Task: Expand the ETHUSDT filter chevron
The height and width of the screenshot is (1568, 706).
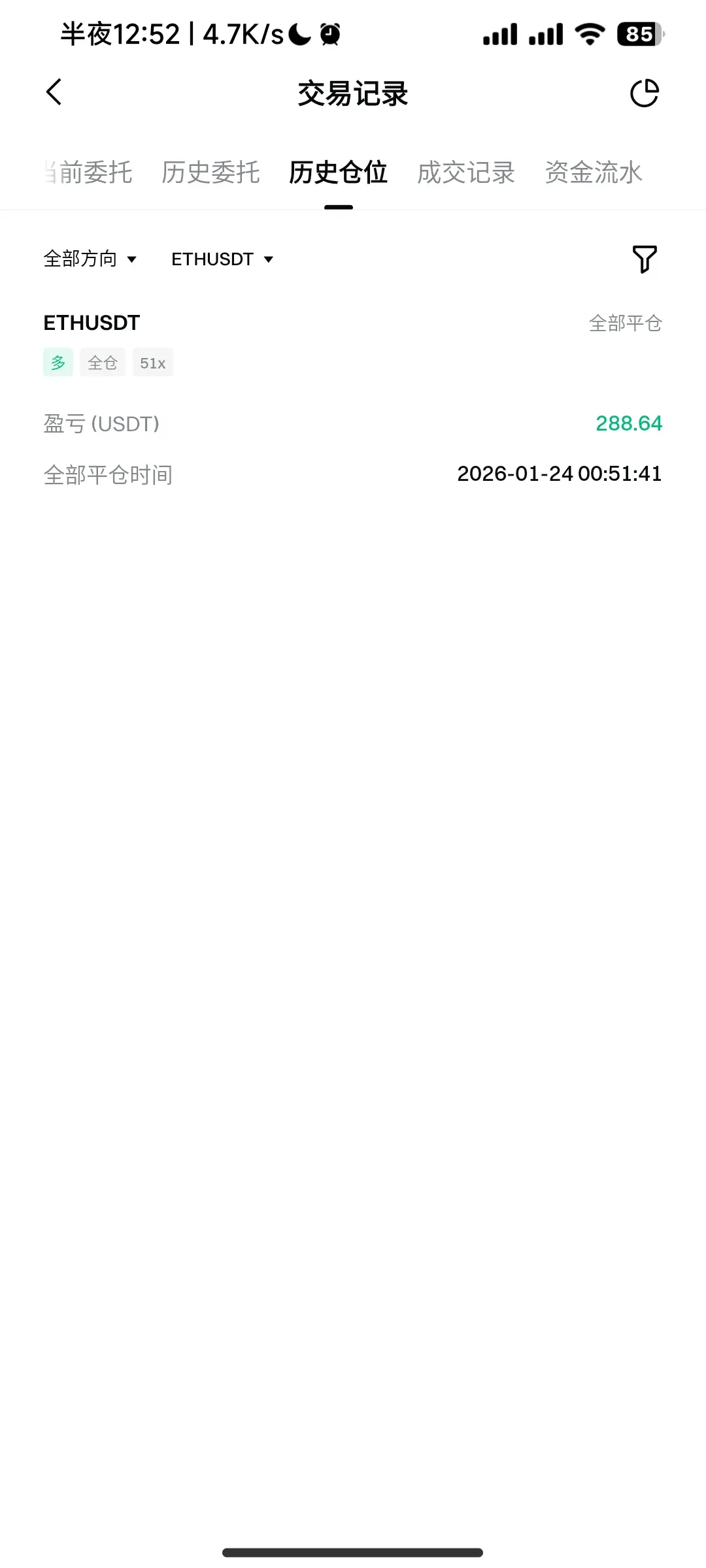Action: [268, 259]
